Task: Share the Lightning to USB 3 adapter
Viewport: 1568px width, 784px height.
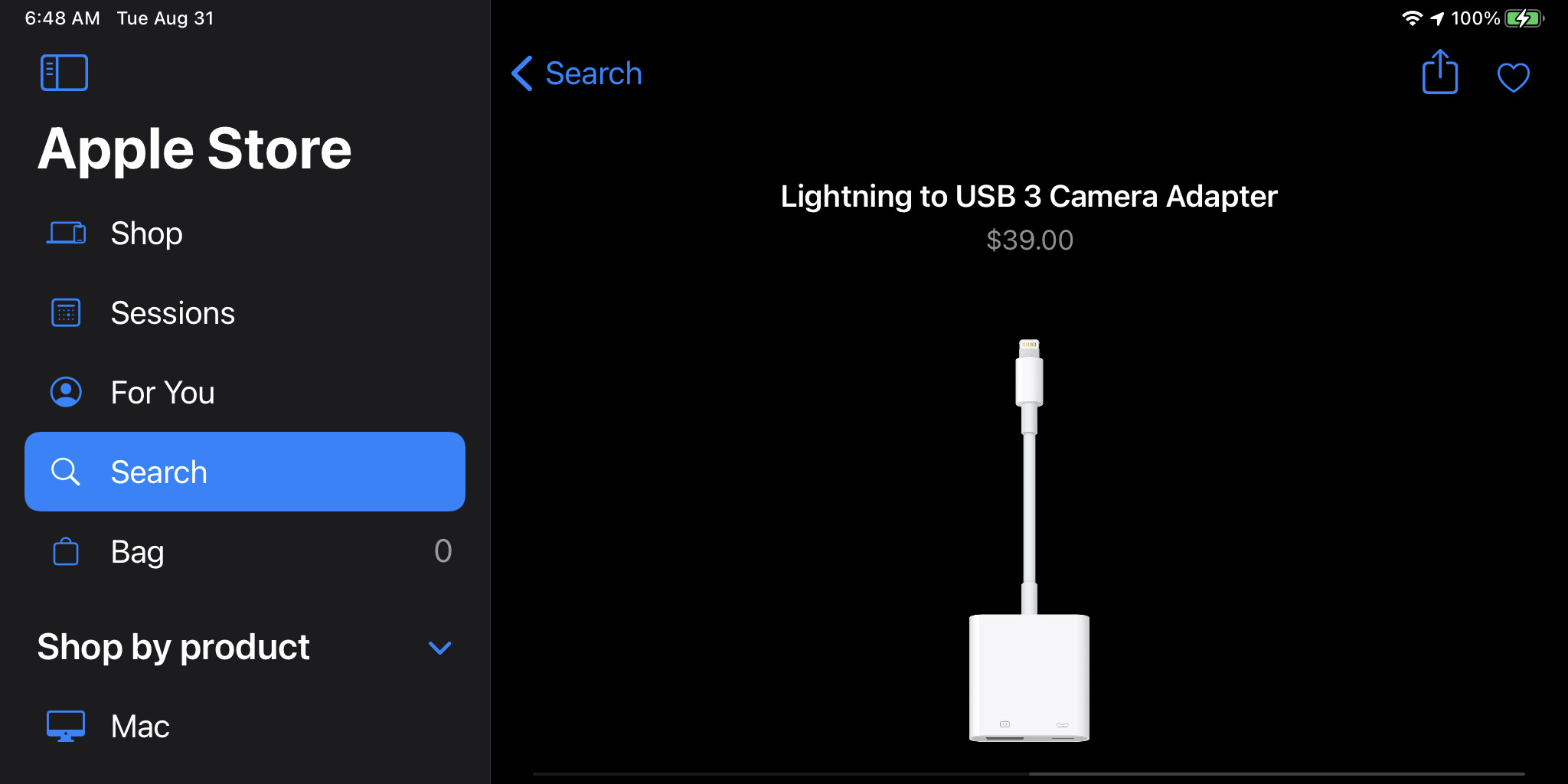Action: point(1439,73)
